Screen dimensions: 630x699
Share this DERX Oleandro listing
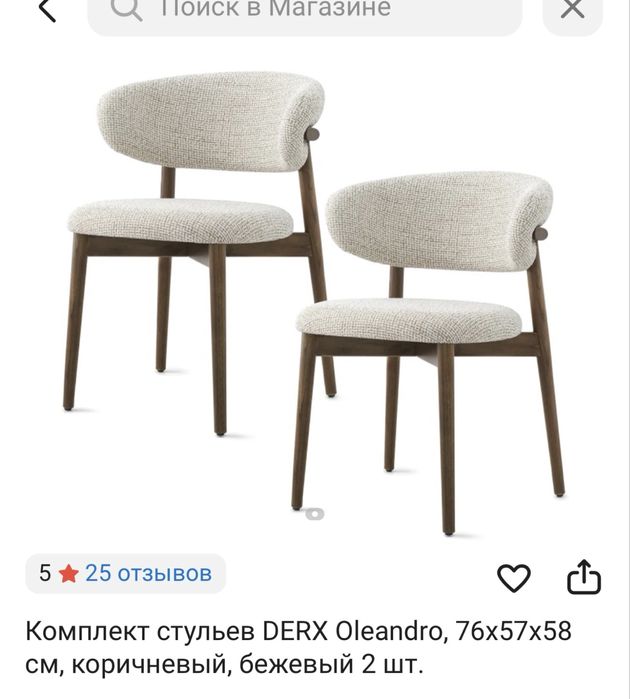[583, 576]
